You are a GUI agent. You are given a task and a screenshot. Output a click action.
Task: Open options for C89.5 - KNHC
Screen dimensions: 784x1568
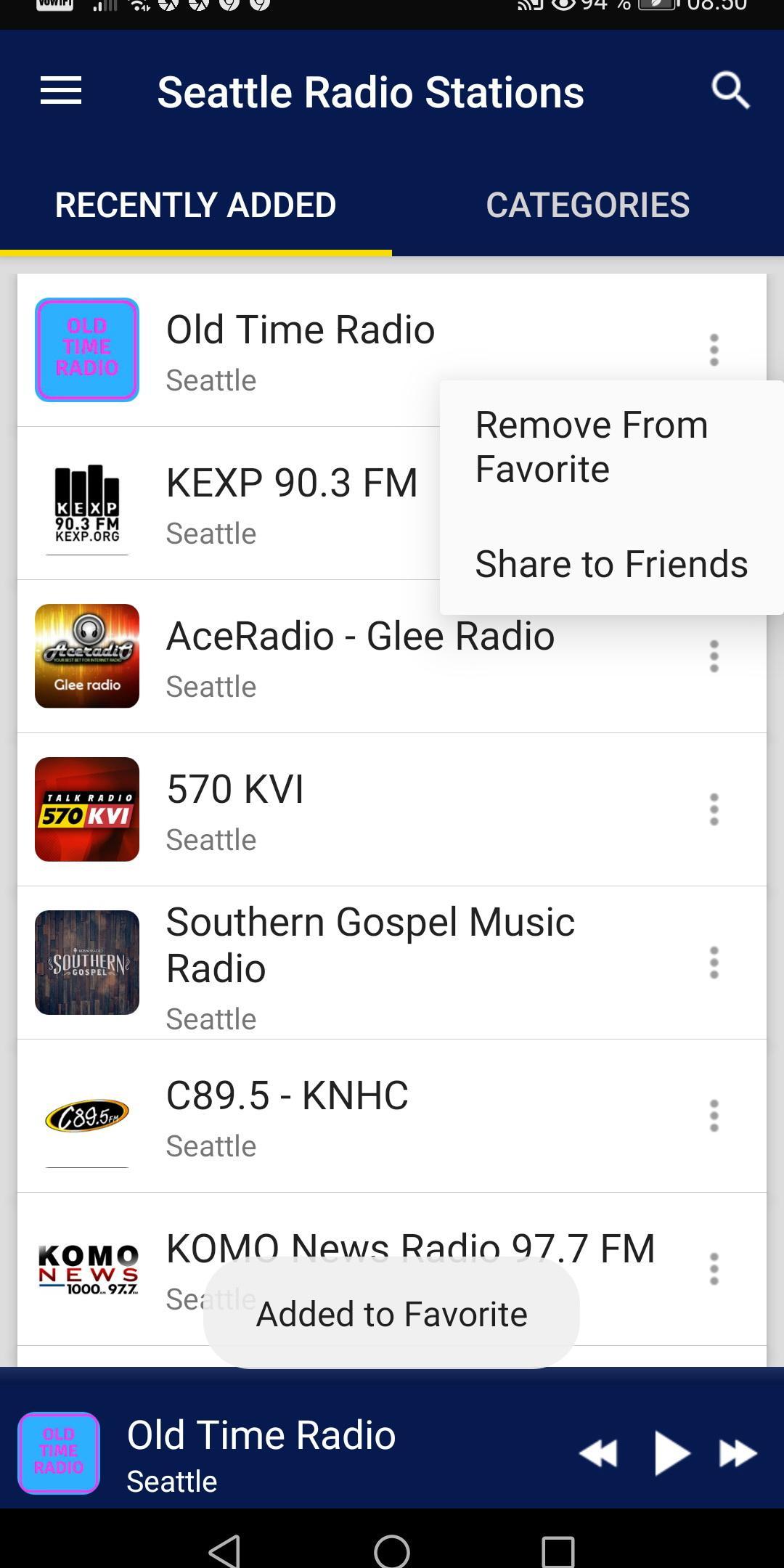(x=714, y=1116)
